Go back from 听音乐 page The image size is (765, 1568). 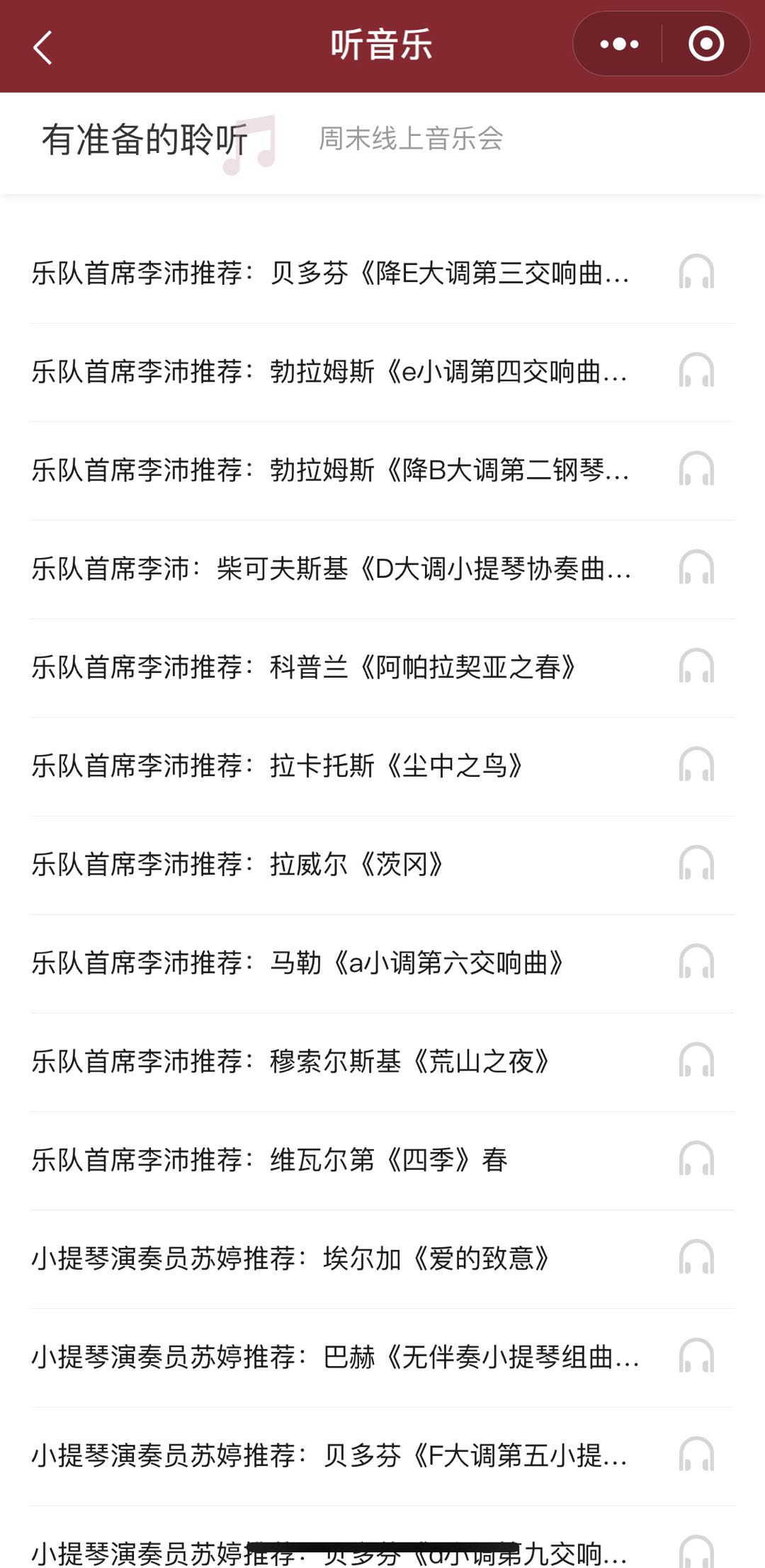(x=43, y=47)
